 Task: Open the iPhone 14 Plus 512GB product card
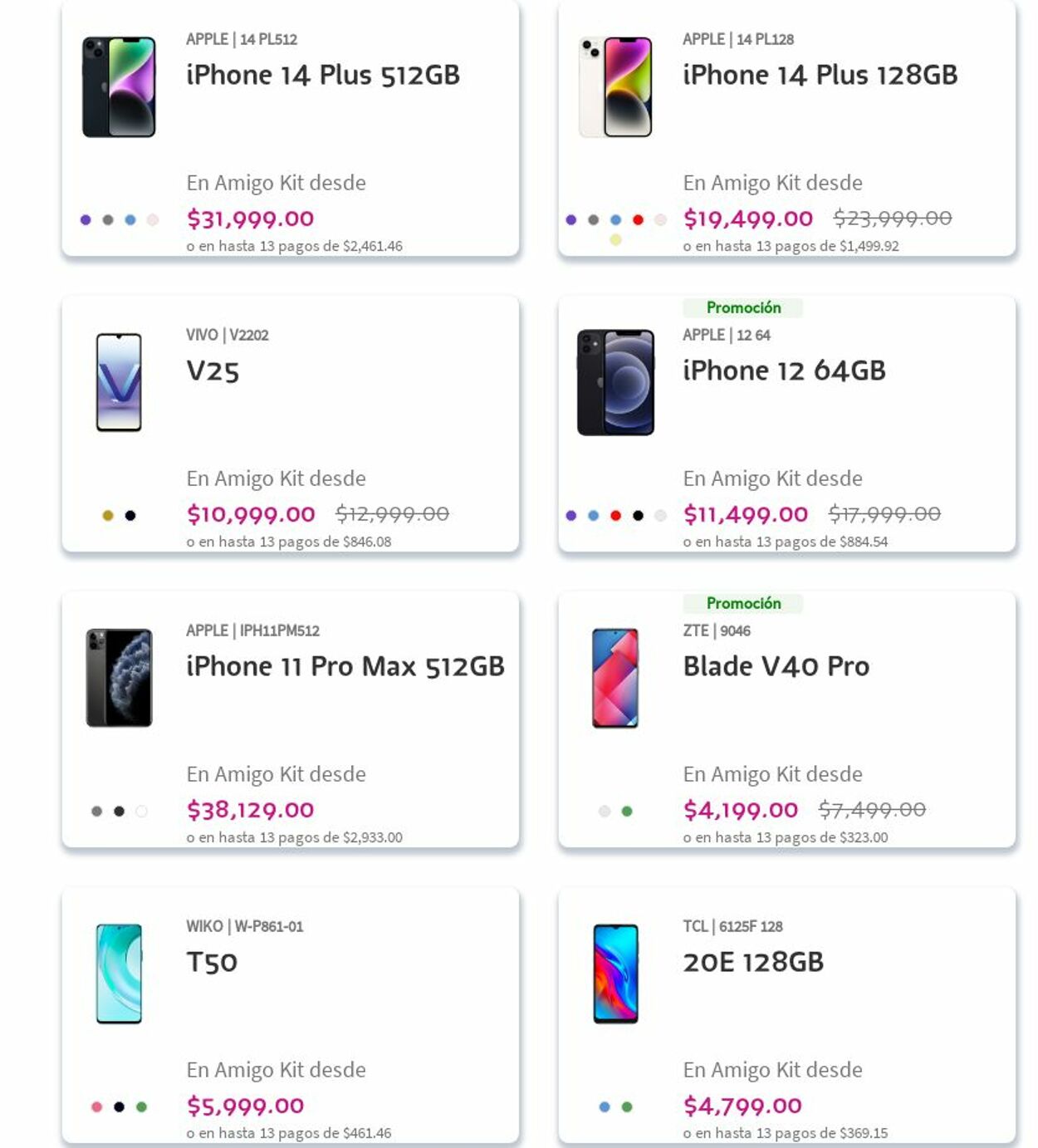click(x=323, y=76)
